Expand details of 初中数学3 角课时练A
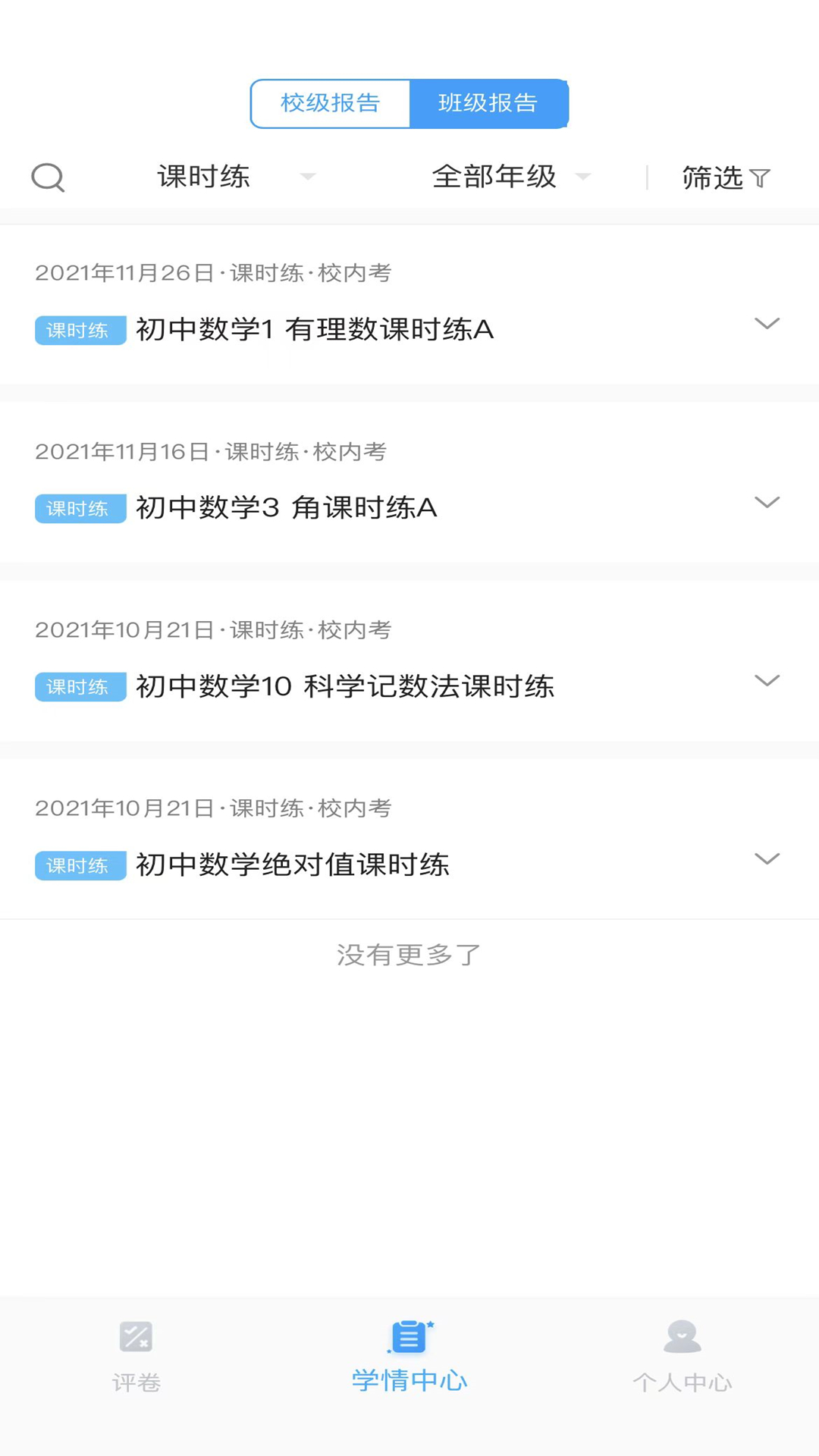The width and height of the screenshot is (819, 1456). point(768,502)
